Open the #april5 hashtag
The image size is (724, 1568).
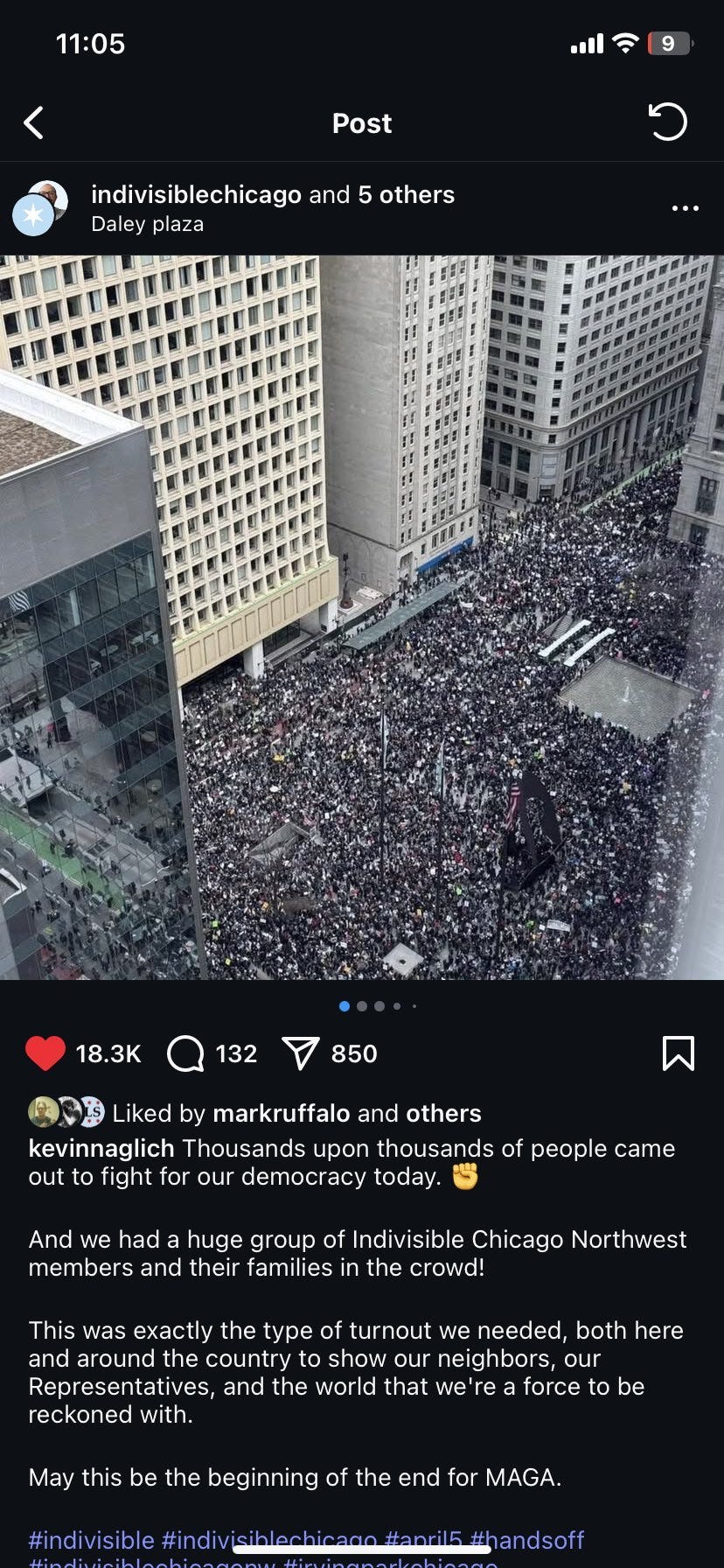pyautogui.click(x=422, y=1540)
